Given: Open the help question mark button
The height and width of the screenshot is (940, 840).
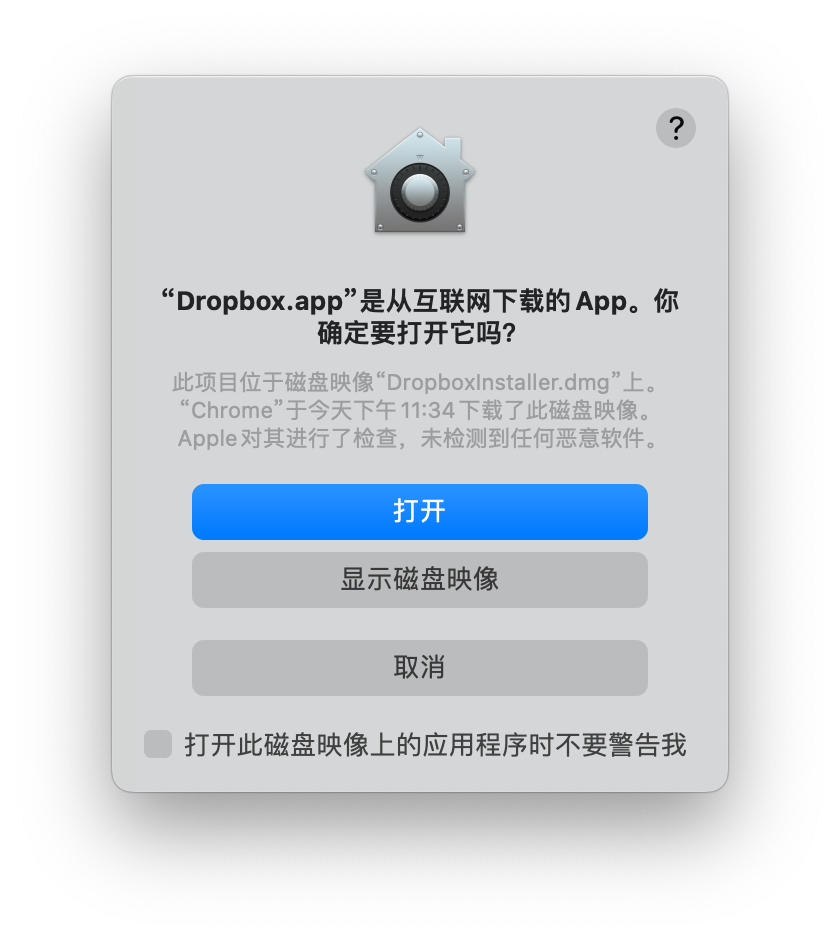Looking at the screenshot, I should pos(676,128).
